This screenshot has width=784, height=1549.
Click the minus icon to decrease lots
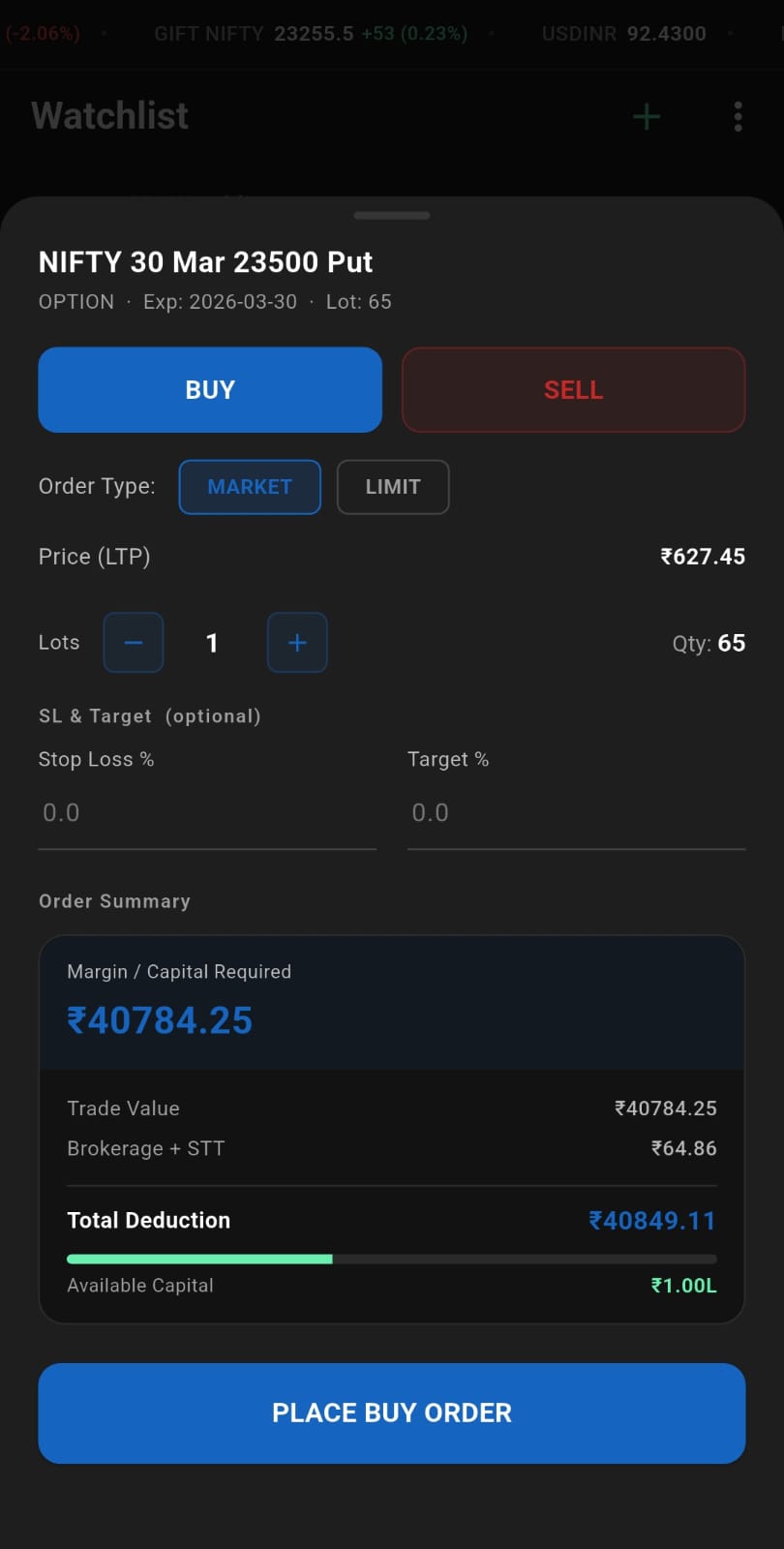pos(133,643)
